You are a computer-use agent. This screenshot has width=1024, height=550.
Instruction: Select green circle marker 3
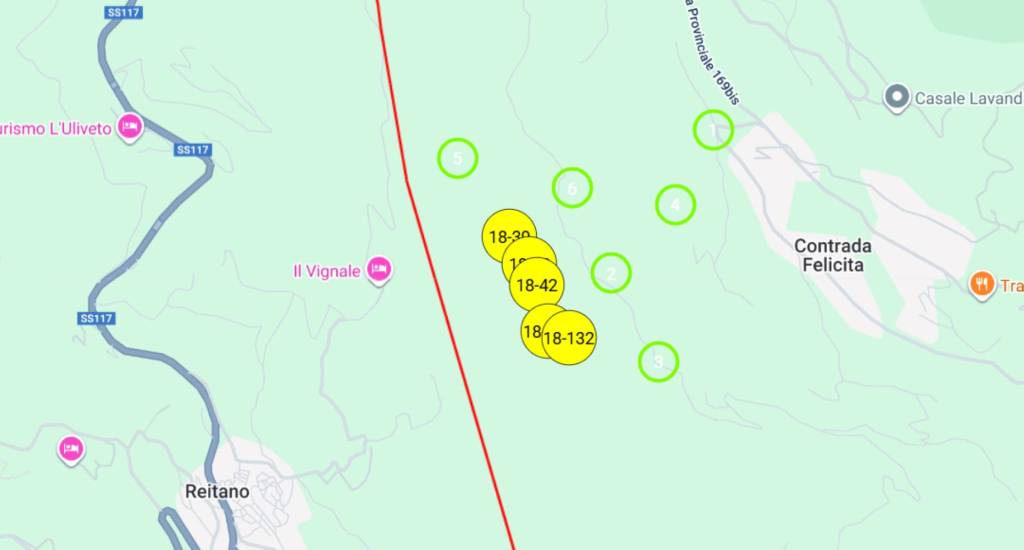(x=658, y=361)
